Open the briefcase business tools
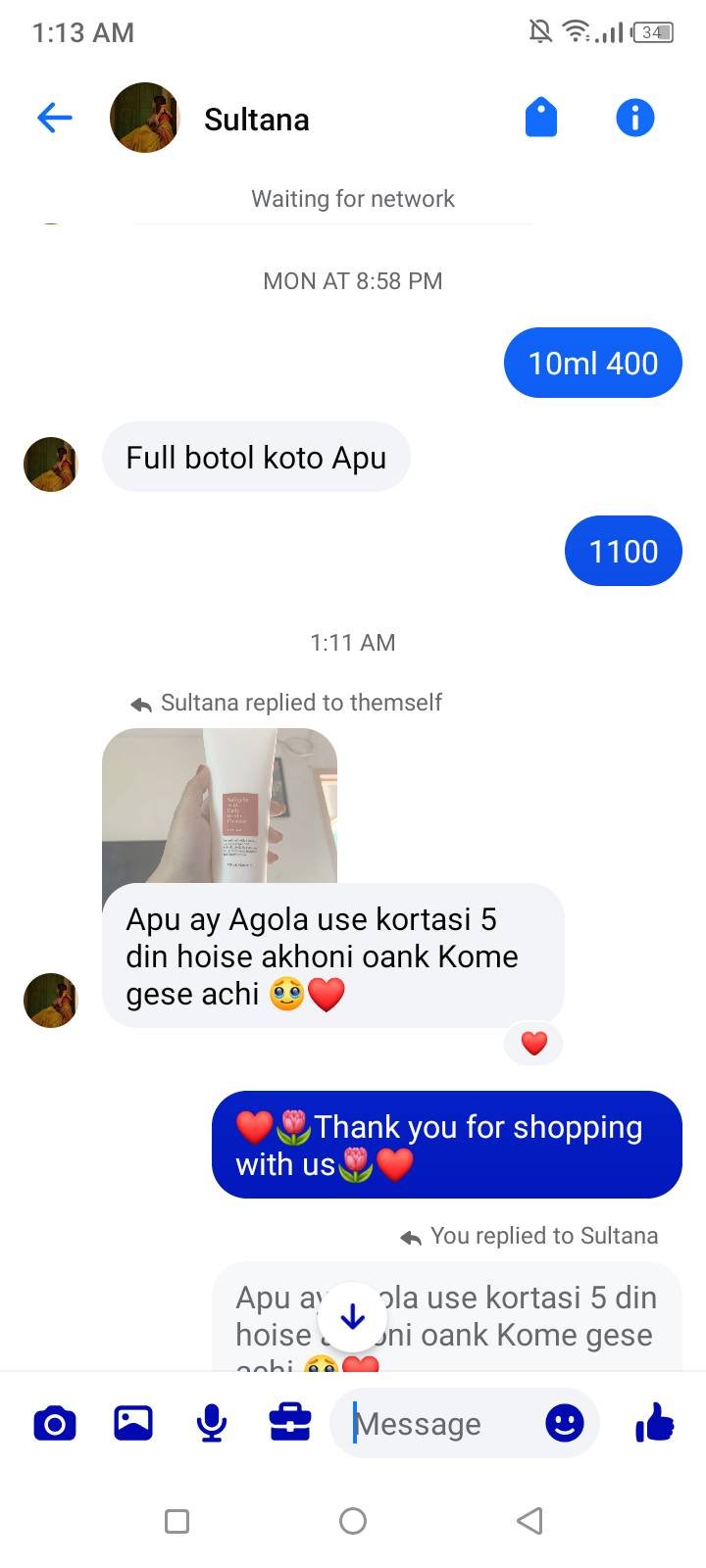Viewport: 706px width, 1568px height. [x=290, y=1423]
